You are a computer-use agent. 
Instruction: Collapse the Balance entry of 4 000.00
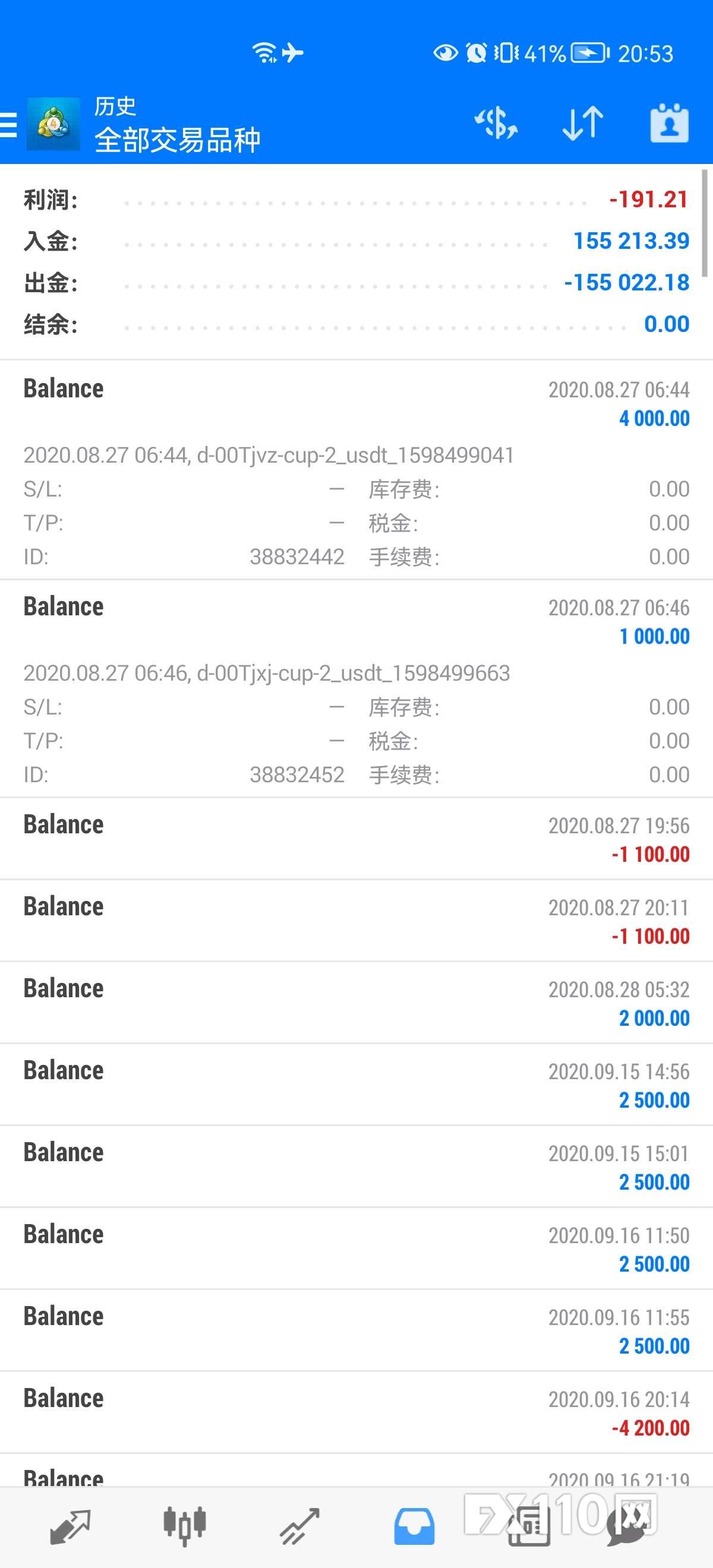356,469
